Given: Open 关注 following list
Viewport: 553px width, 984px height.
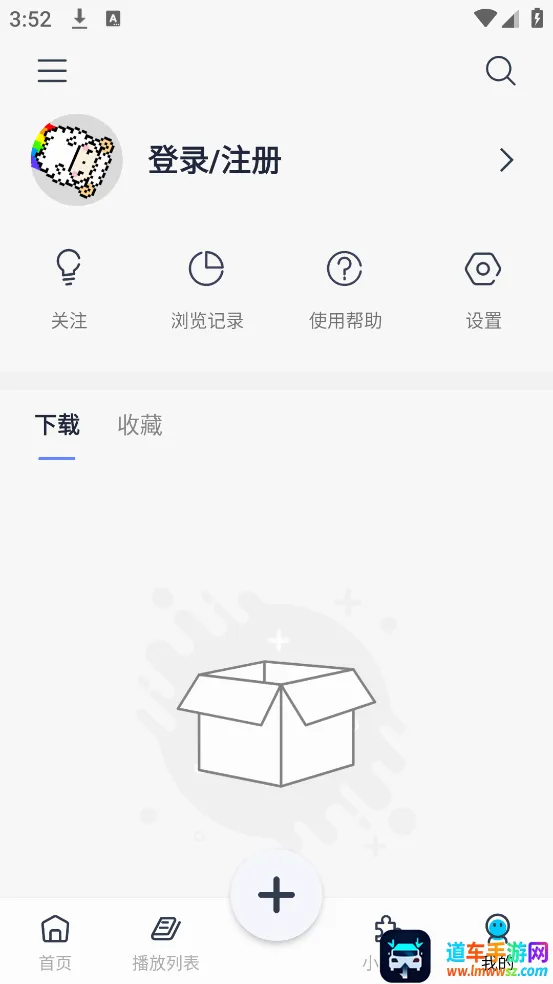Looking at the screenshot, I should coord(68,289).
